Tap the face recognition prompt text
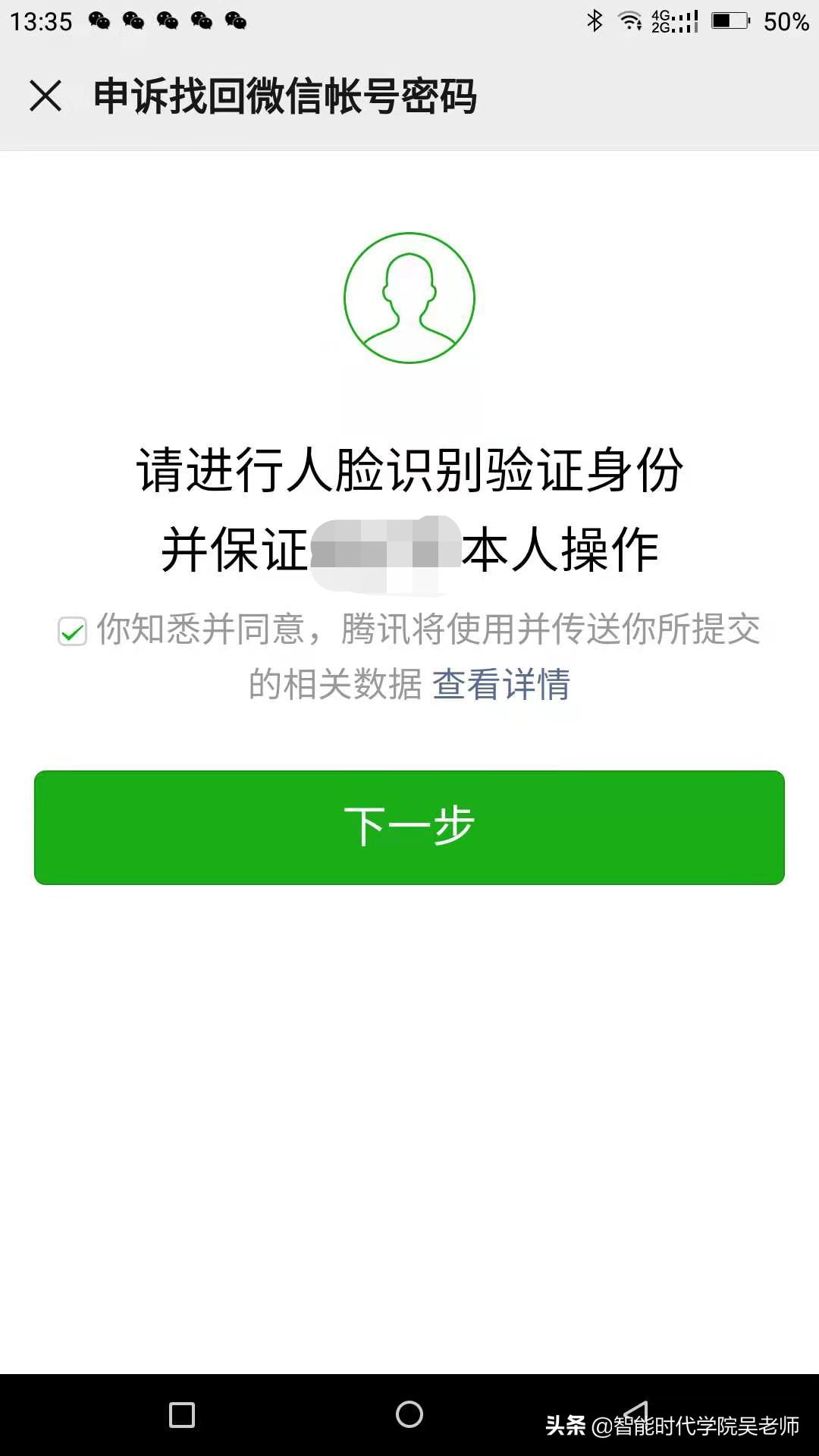Image resolution: width=819 pixels, height=1456 pixels. [x=409, y=469]
